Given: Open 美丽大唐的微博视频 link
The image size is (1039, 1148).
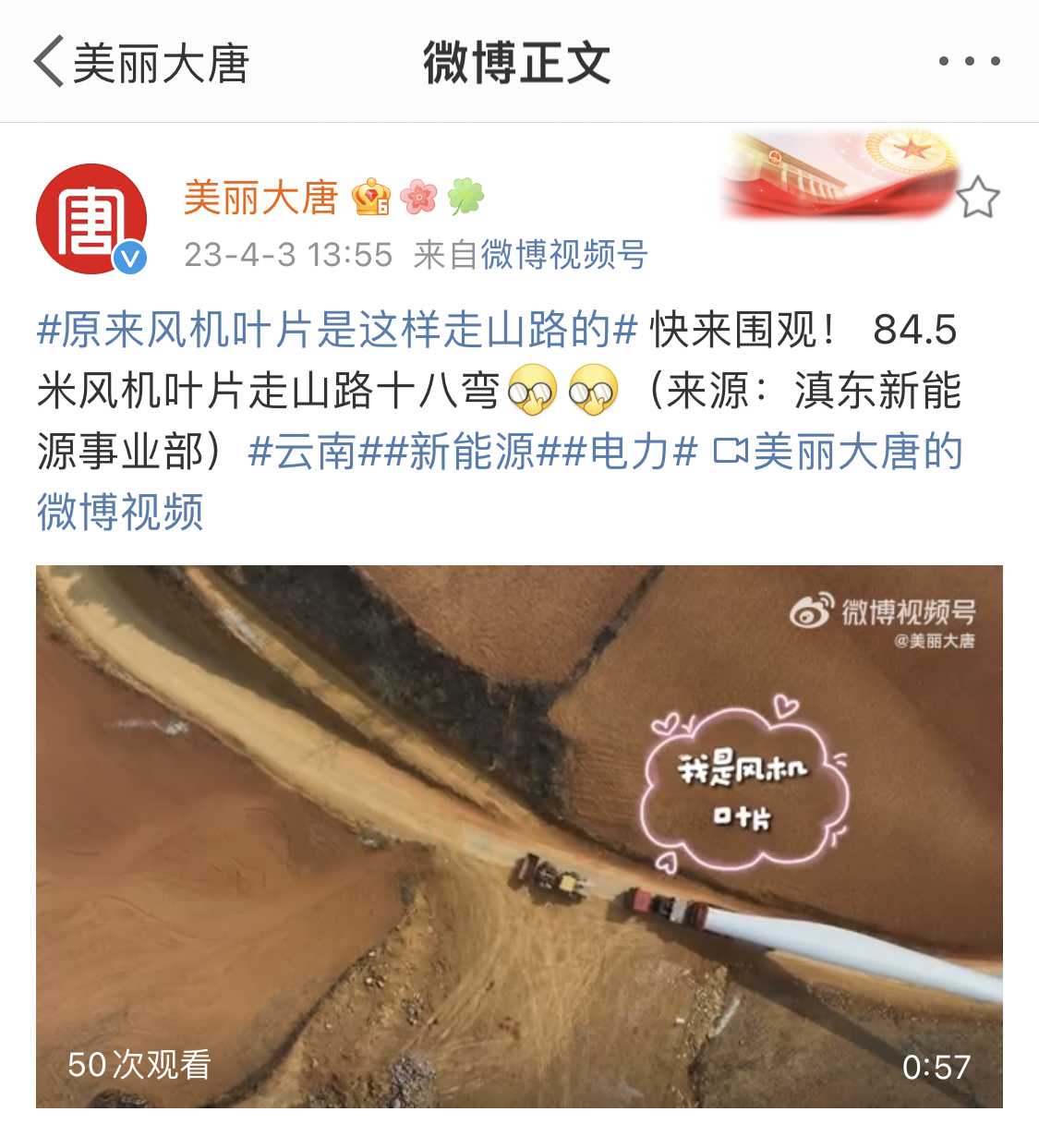Looking at the screenshot, I should click(839, 452).
